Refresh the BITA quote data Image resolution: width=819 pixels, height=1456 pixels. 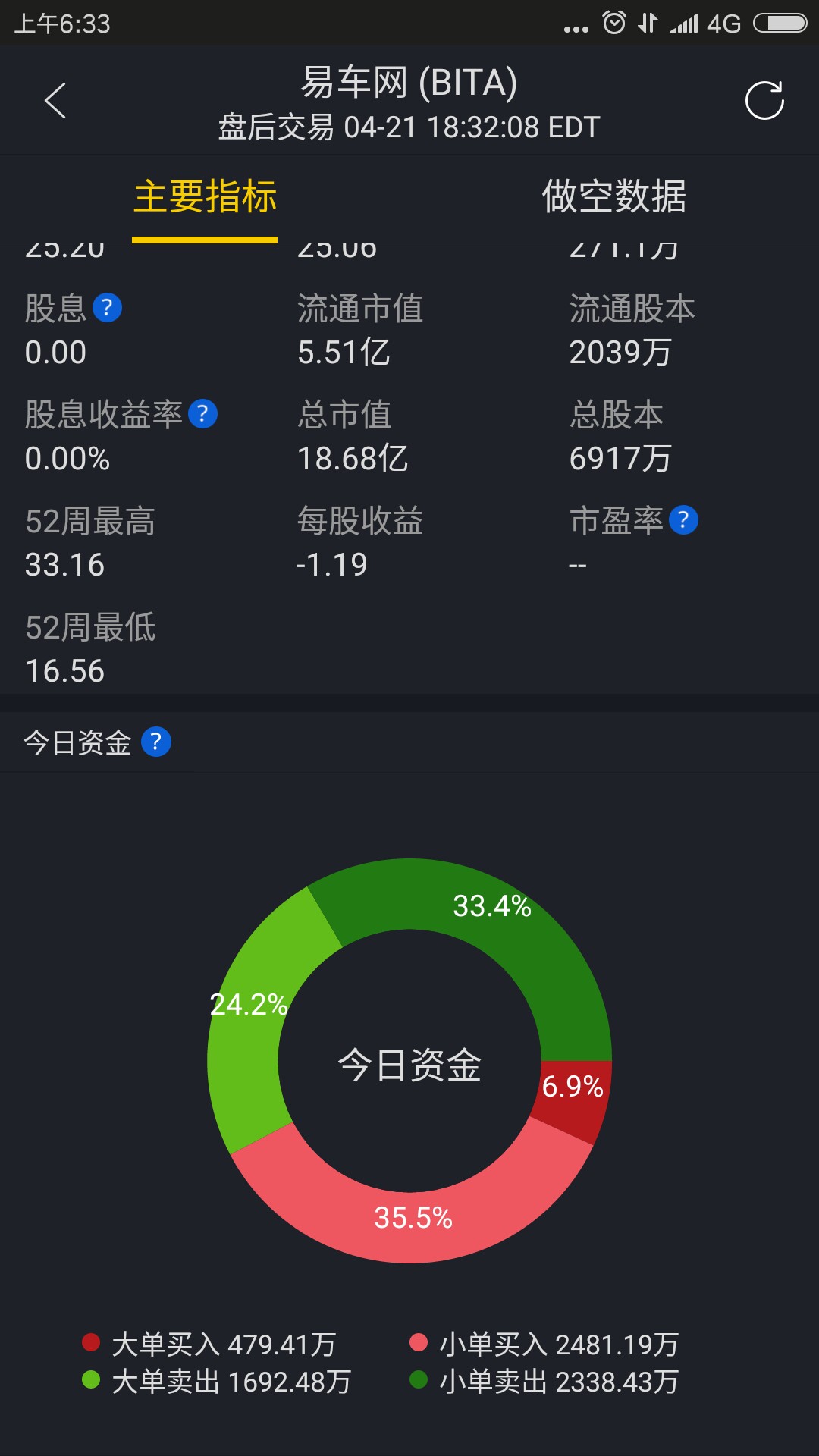pos(764,101)
